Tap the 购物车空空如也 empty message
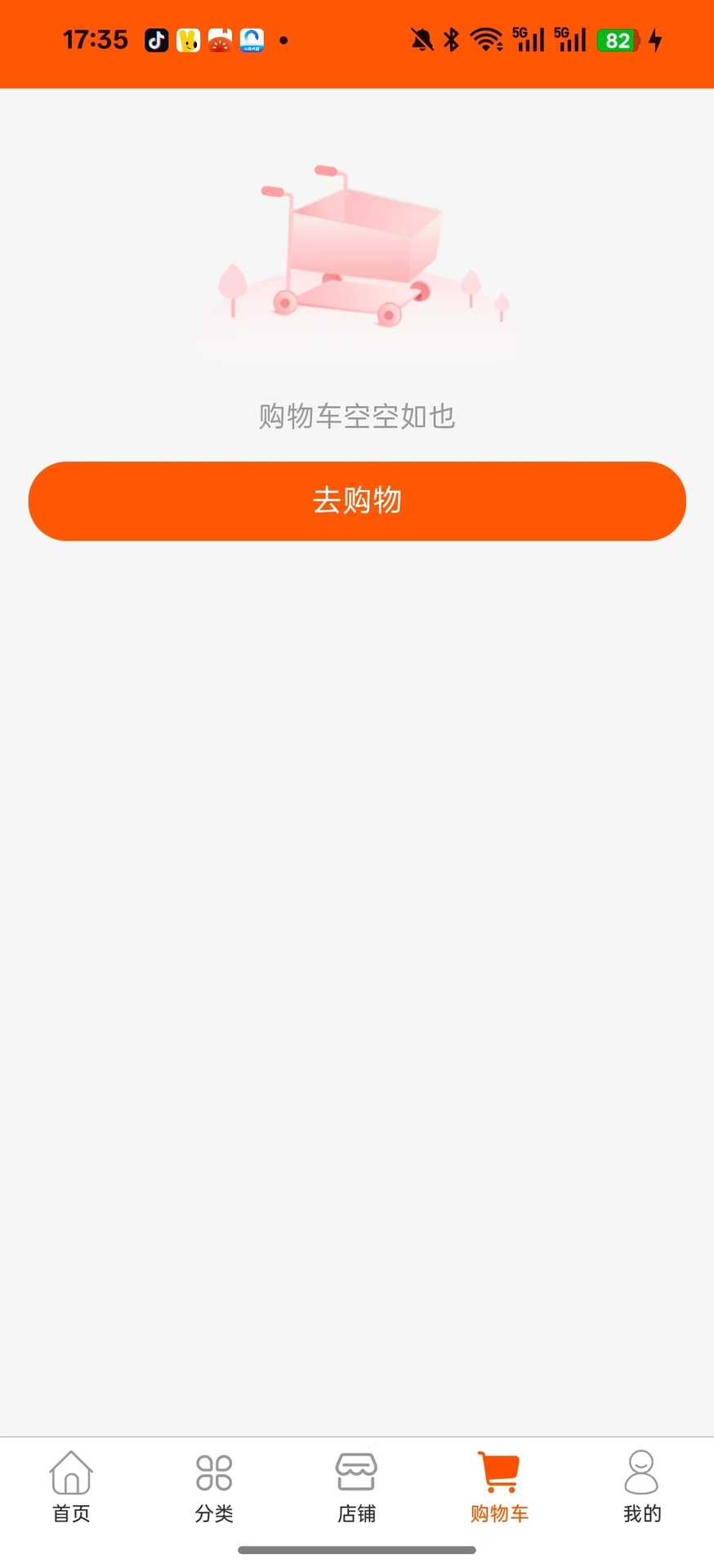 coord(356,417)
